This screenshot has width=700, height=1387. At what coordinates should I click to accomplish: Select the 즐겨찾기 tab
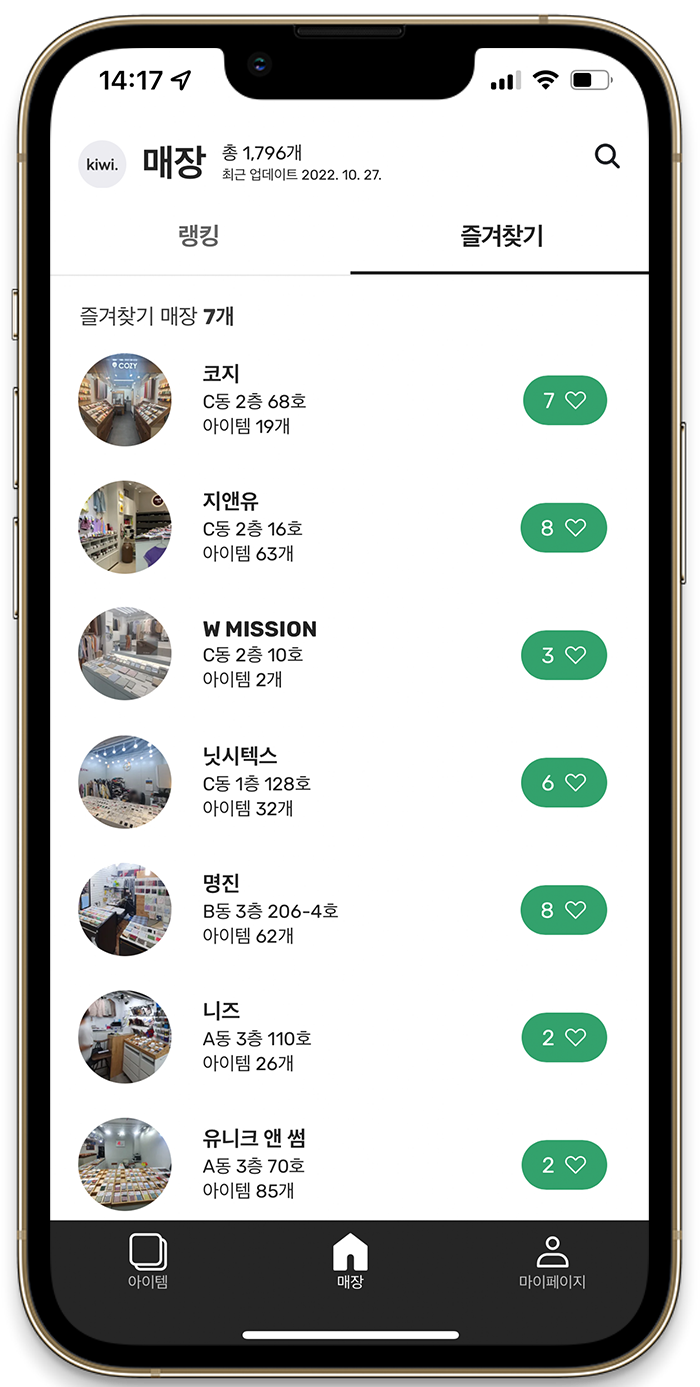pyautogui.click(x=501, y=237)
